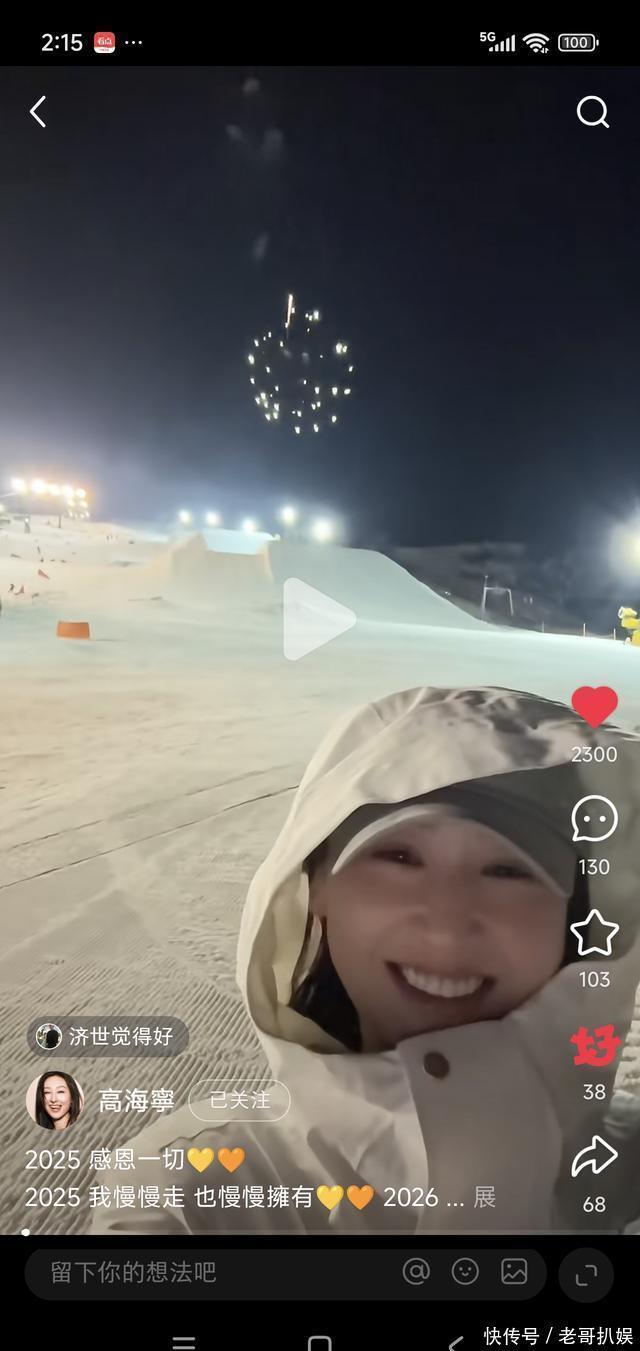The height and width of the screenshot is (1351, 640).
Task: Save the video with the star icon
Action: (x=594, y=933)
